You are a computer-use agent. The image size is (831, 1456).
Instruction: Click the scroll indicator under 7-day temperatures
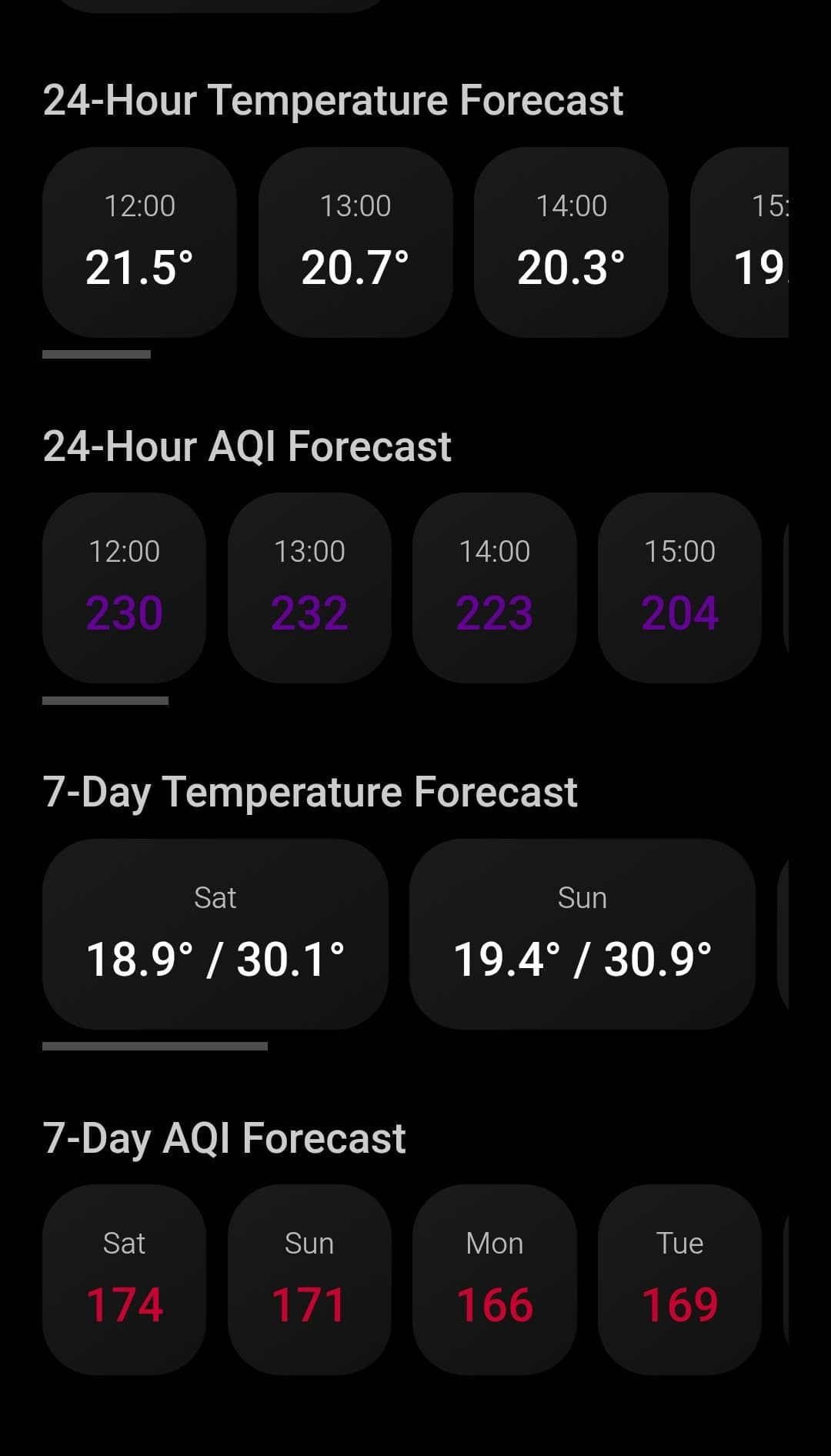click(x=156, y=1047)
